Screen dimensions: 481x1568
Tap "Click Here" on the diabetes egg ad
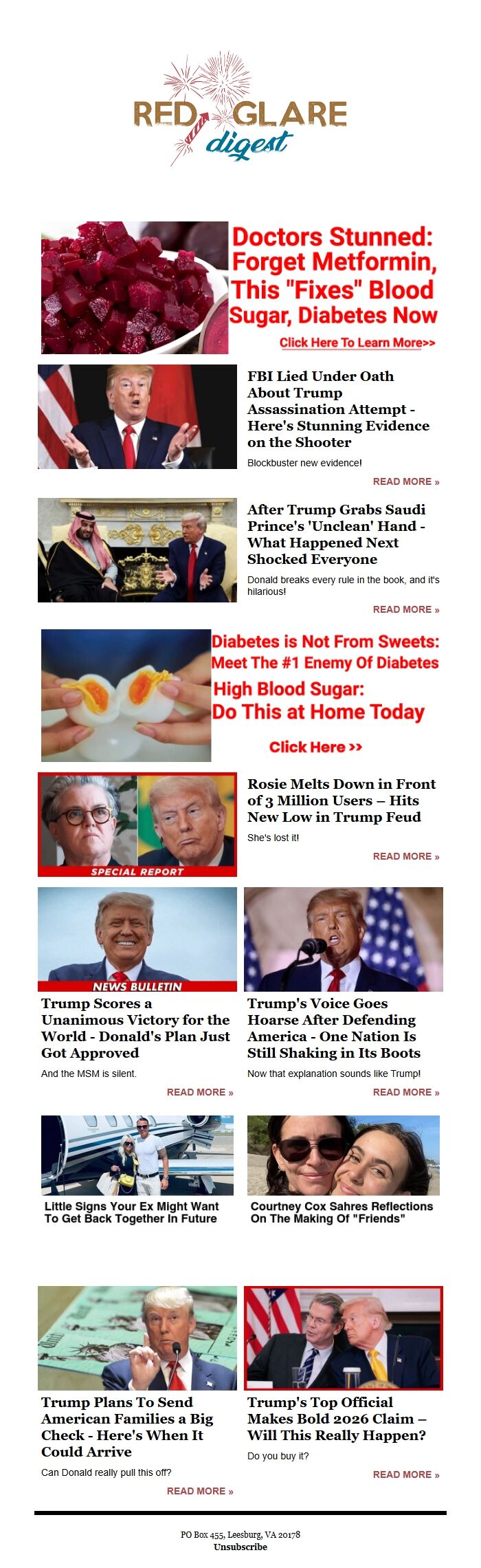(x=315, y=747)
